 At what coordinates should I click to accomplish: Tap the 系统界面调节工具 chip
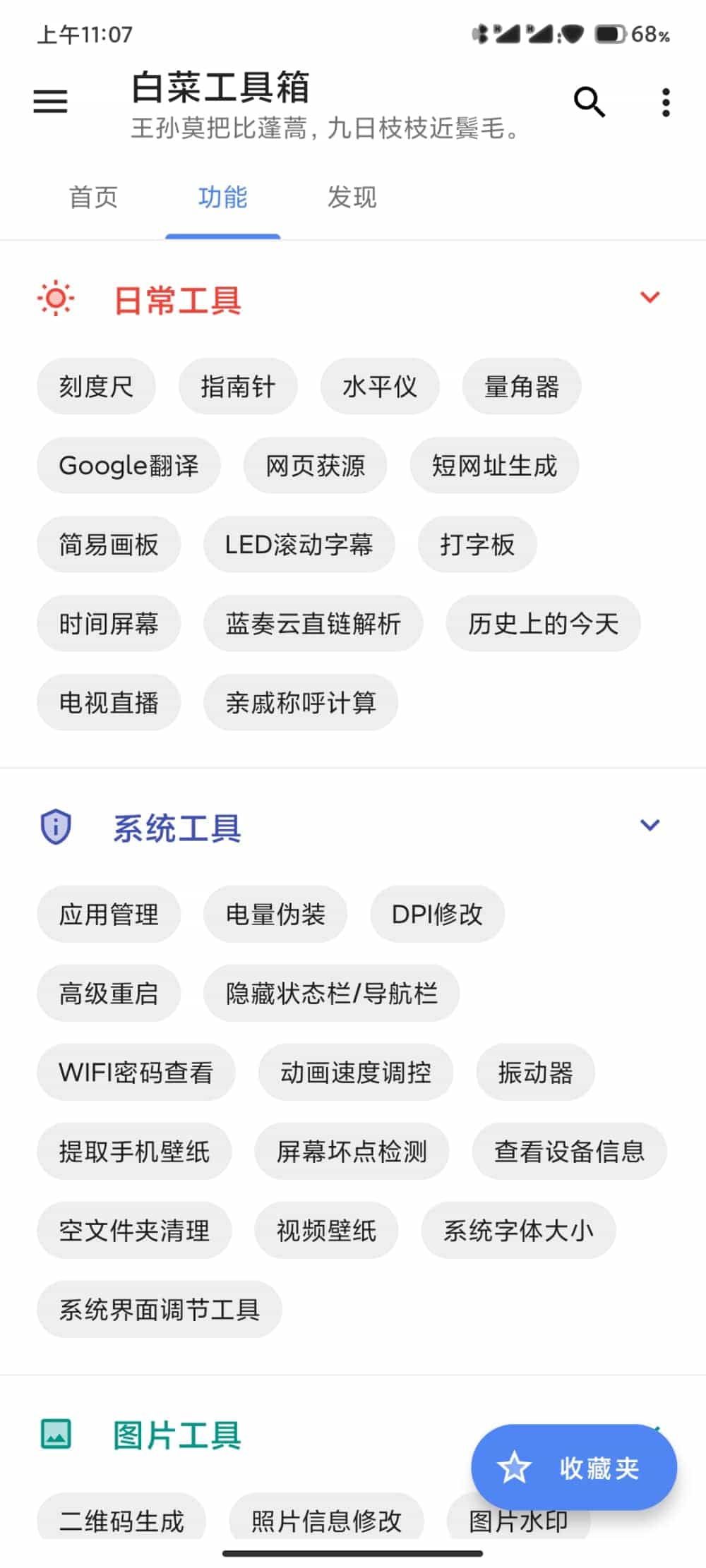point(160,1309)
